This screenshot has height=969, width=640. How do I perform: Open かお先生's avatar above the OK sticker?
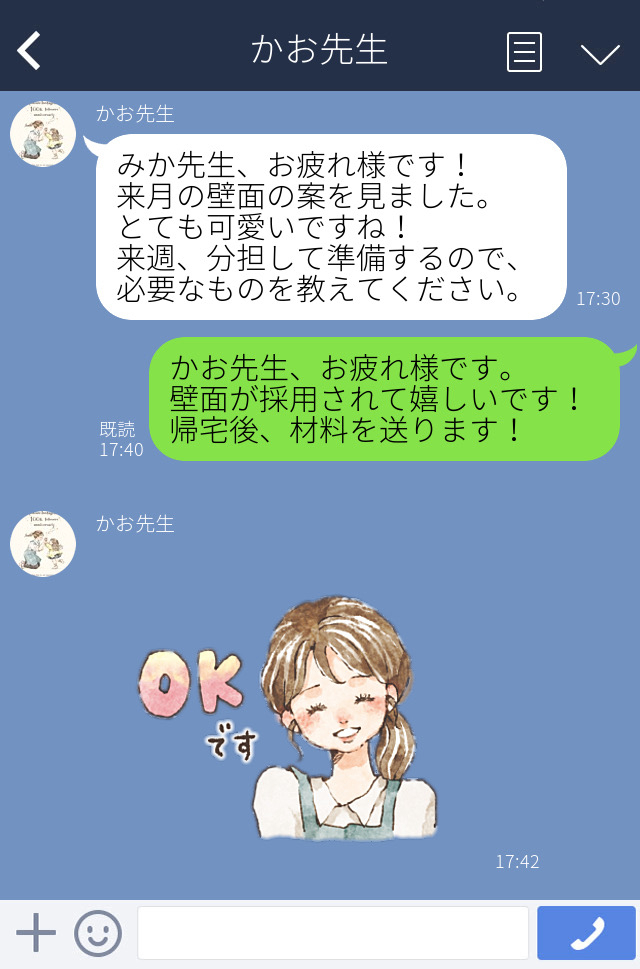coord(43,544)
